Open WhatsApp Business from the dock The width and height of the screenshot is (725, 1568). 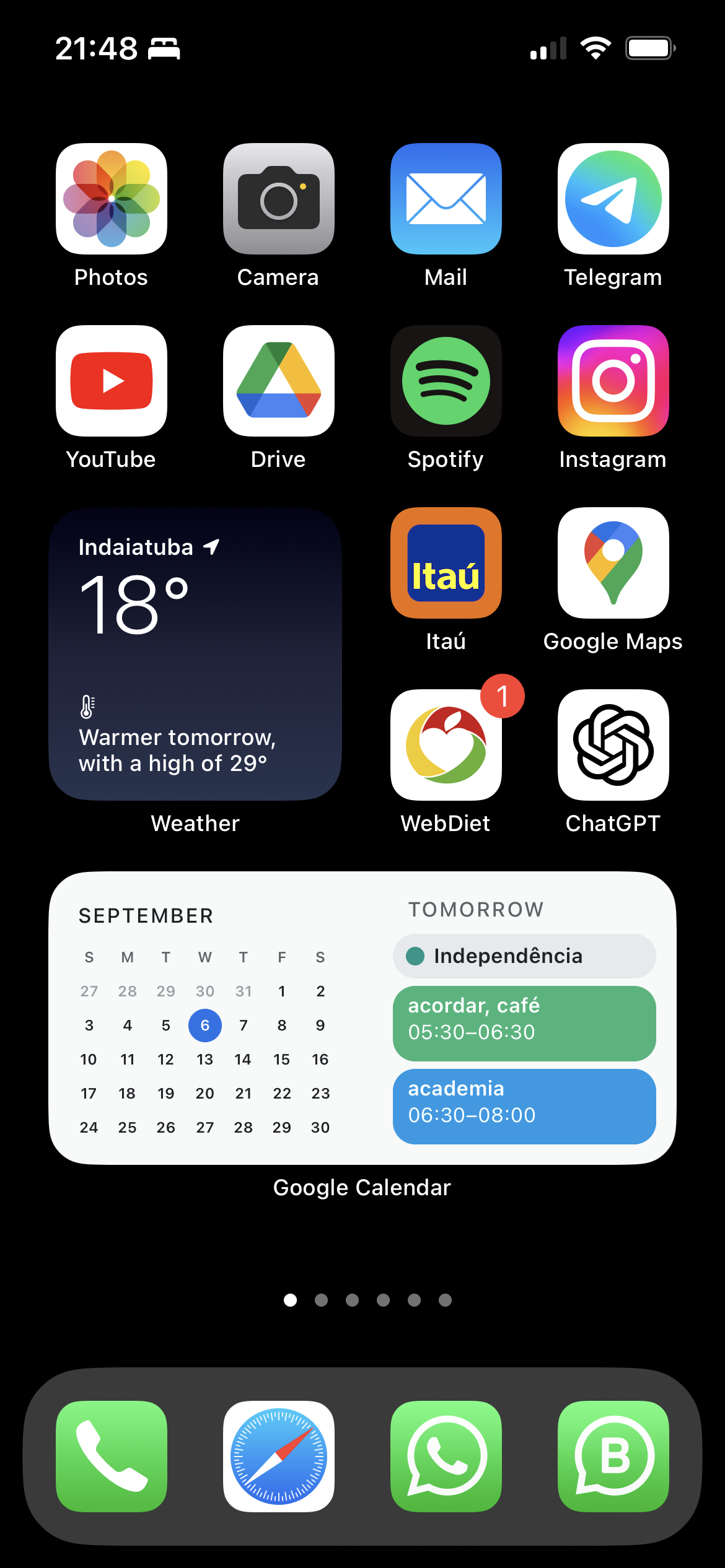click(613, 1456)
